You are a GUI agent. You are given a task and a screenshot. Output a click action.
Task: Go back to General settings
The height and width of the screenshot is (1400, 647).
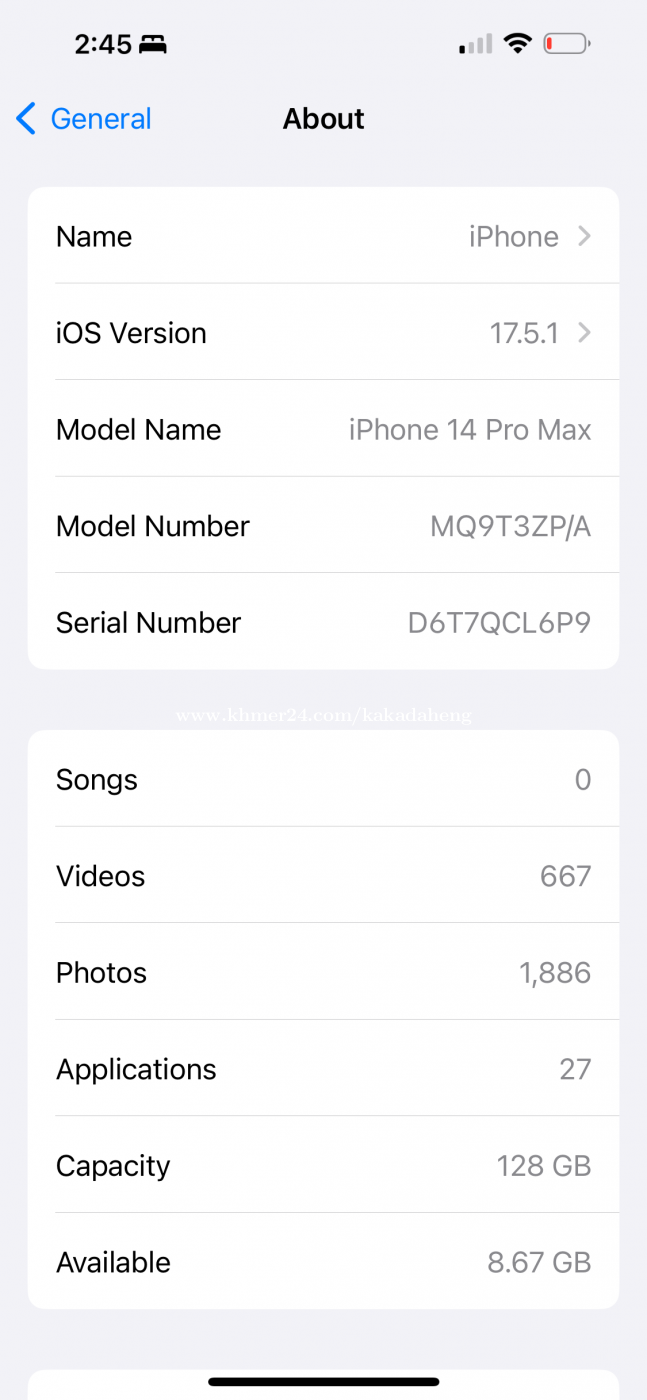tap(84, 119)
